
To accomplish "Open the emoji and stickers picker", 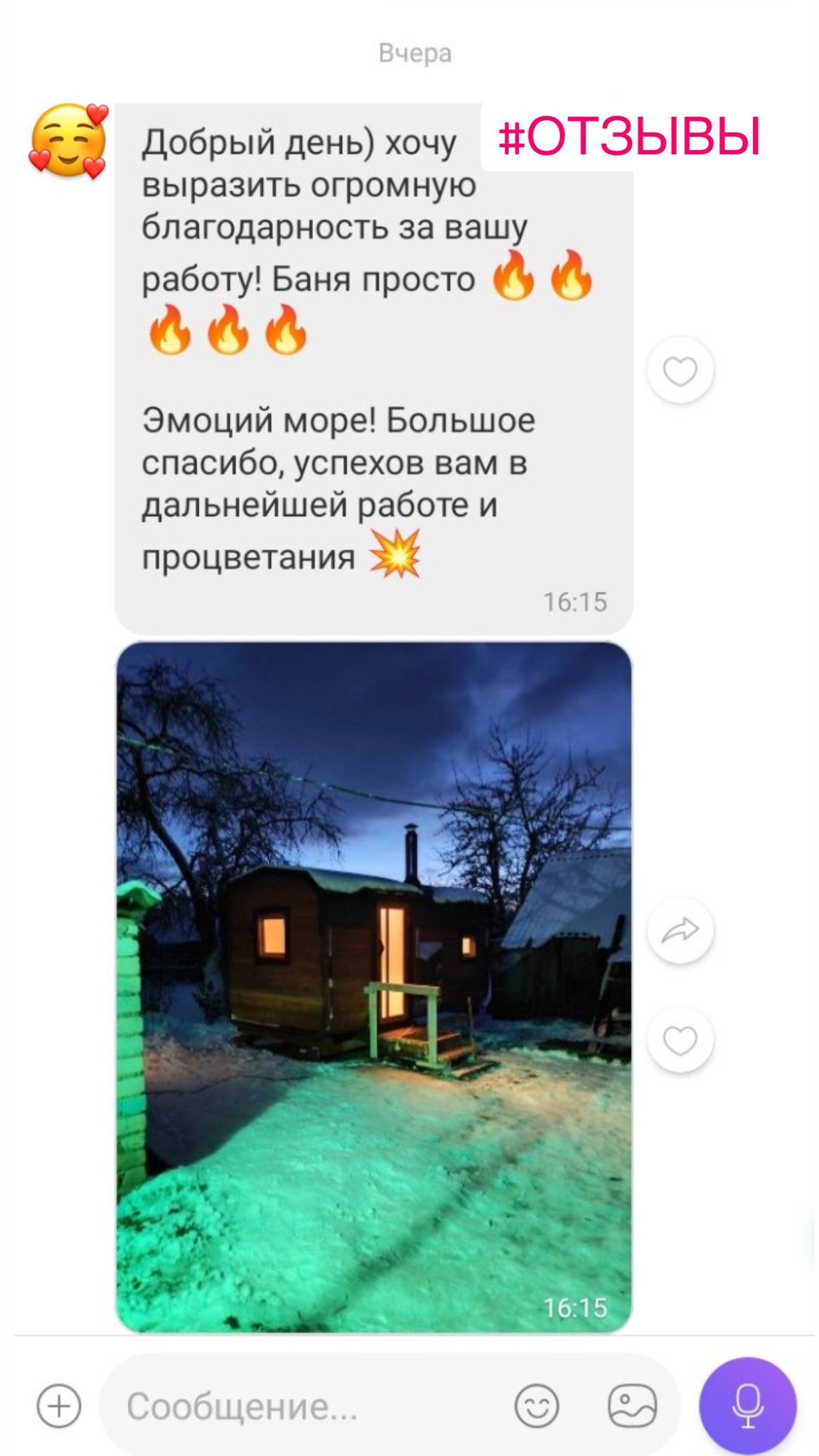I will [x=536, y=1406].
